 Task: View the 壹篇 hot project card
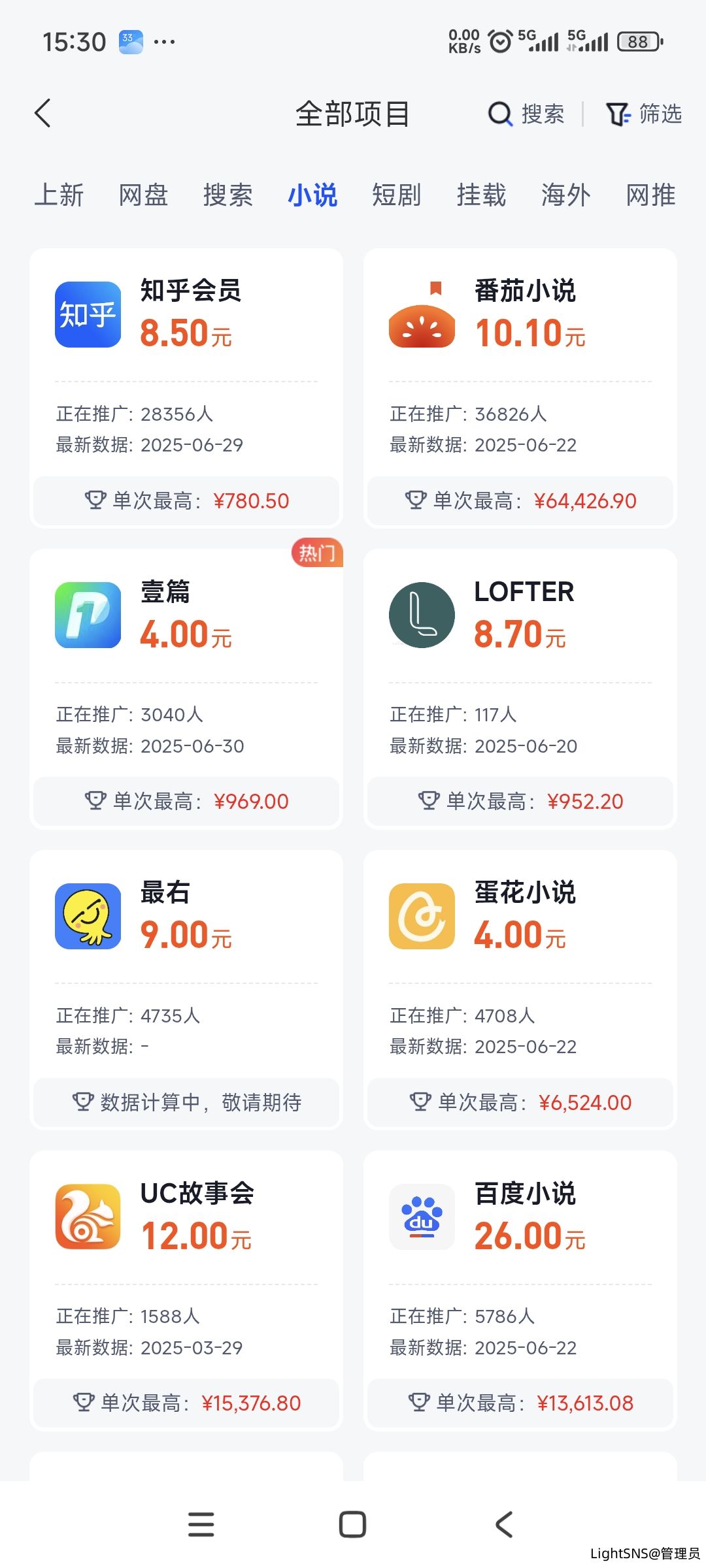coord(186,689)
